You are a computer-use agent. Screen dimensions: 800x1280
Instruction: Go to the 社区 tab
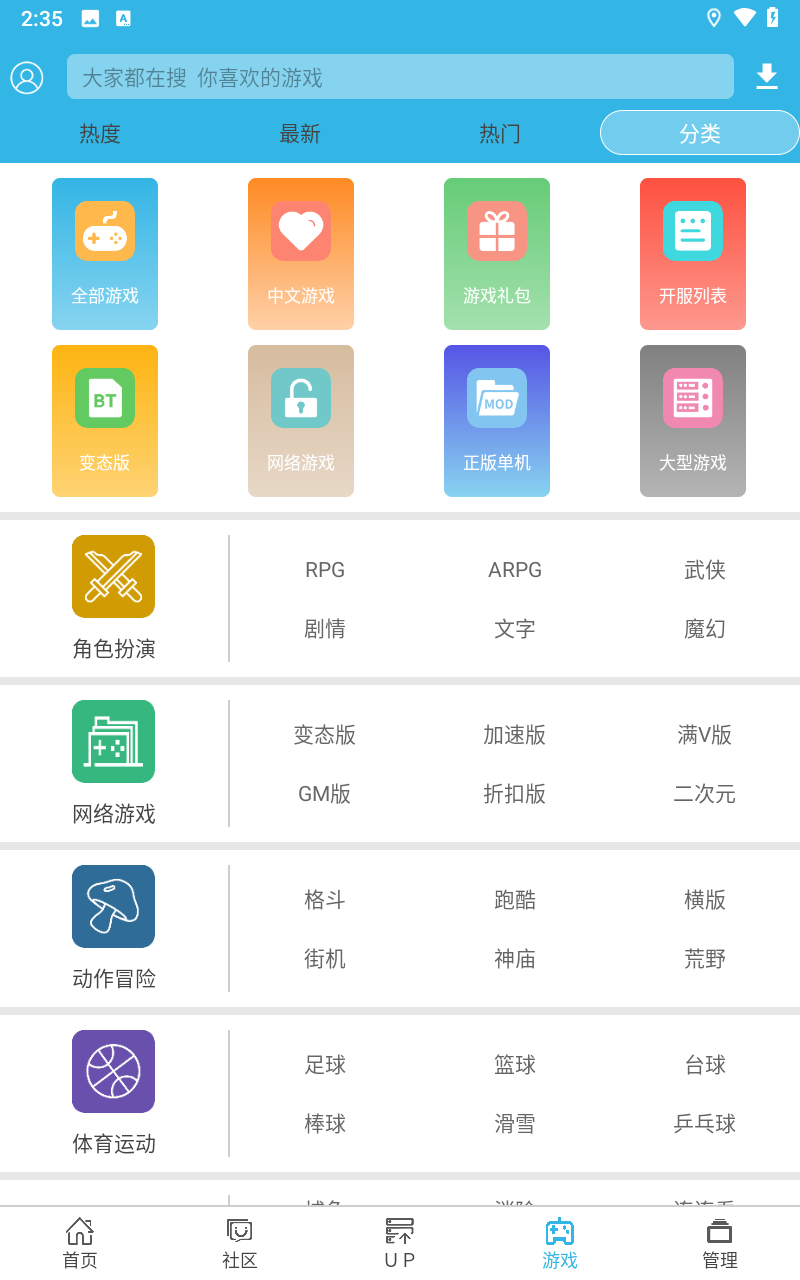pyautogui.click(x=240, y=1243)
